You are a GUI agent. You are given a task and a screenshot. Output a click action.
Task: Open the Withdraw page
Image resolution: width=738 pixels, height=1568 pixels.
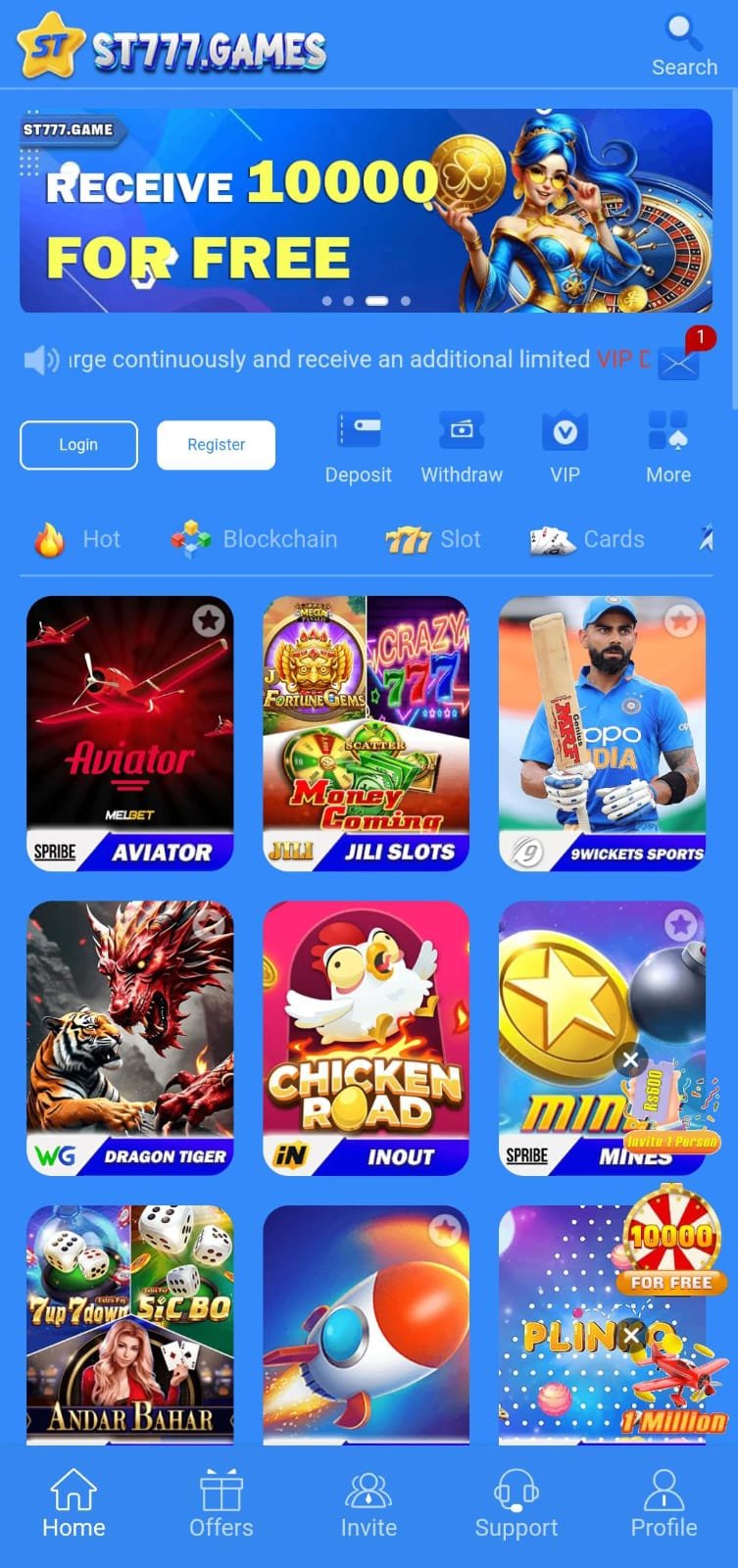tap(461, 446)
